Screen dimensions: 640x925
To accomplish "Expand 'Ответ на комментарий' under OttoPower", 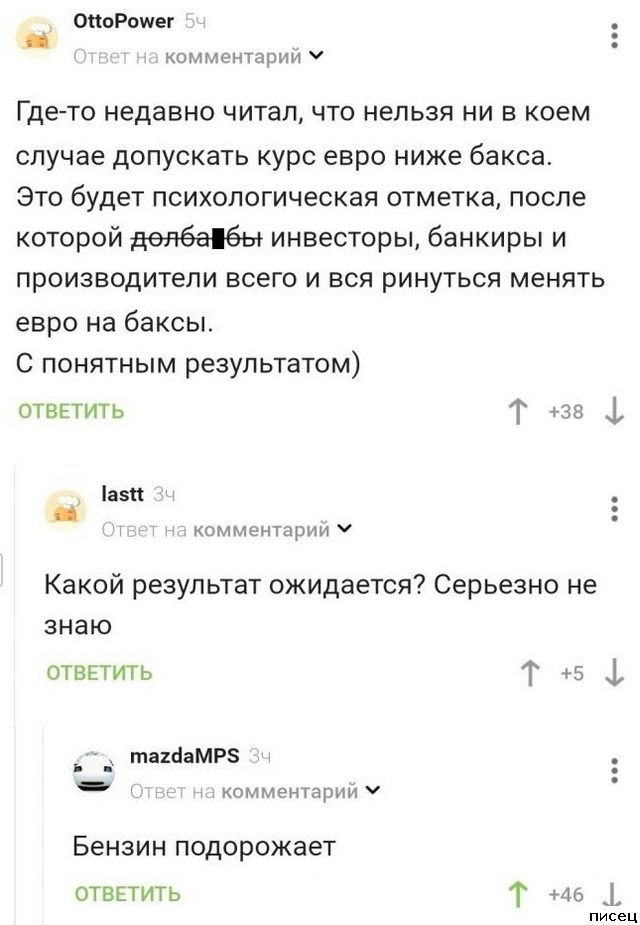I will click(x=316, y=57).
